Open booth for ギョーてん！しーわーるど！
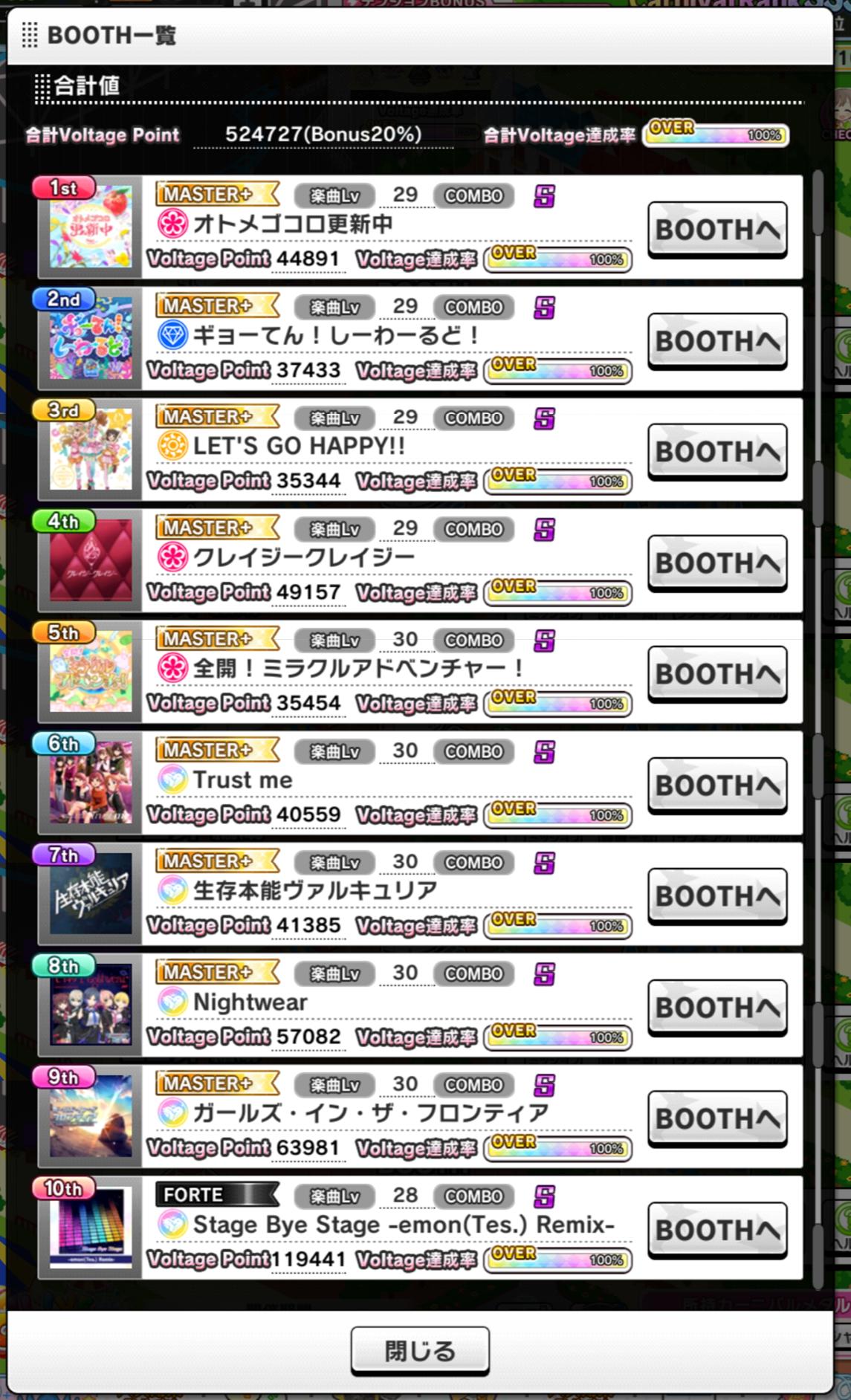 click(716, 341)
